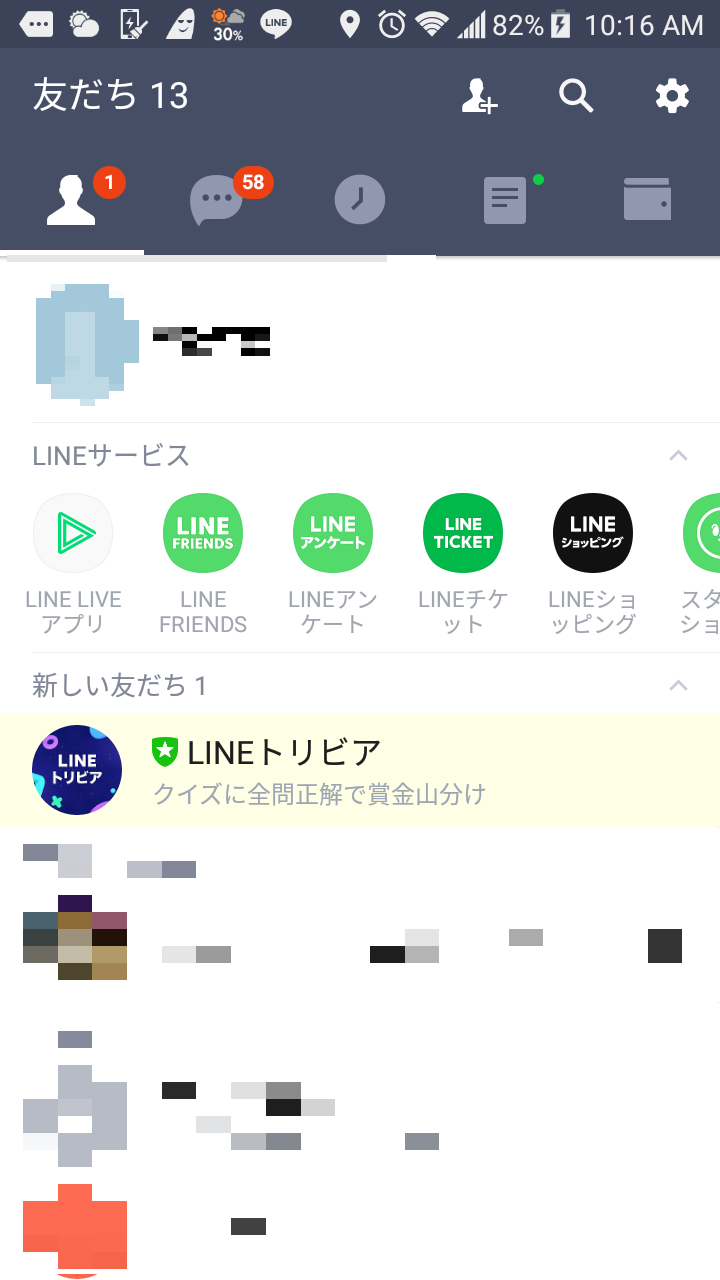
Task: Switch to the chats tab
Action: [217, 202]
